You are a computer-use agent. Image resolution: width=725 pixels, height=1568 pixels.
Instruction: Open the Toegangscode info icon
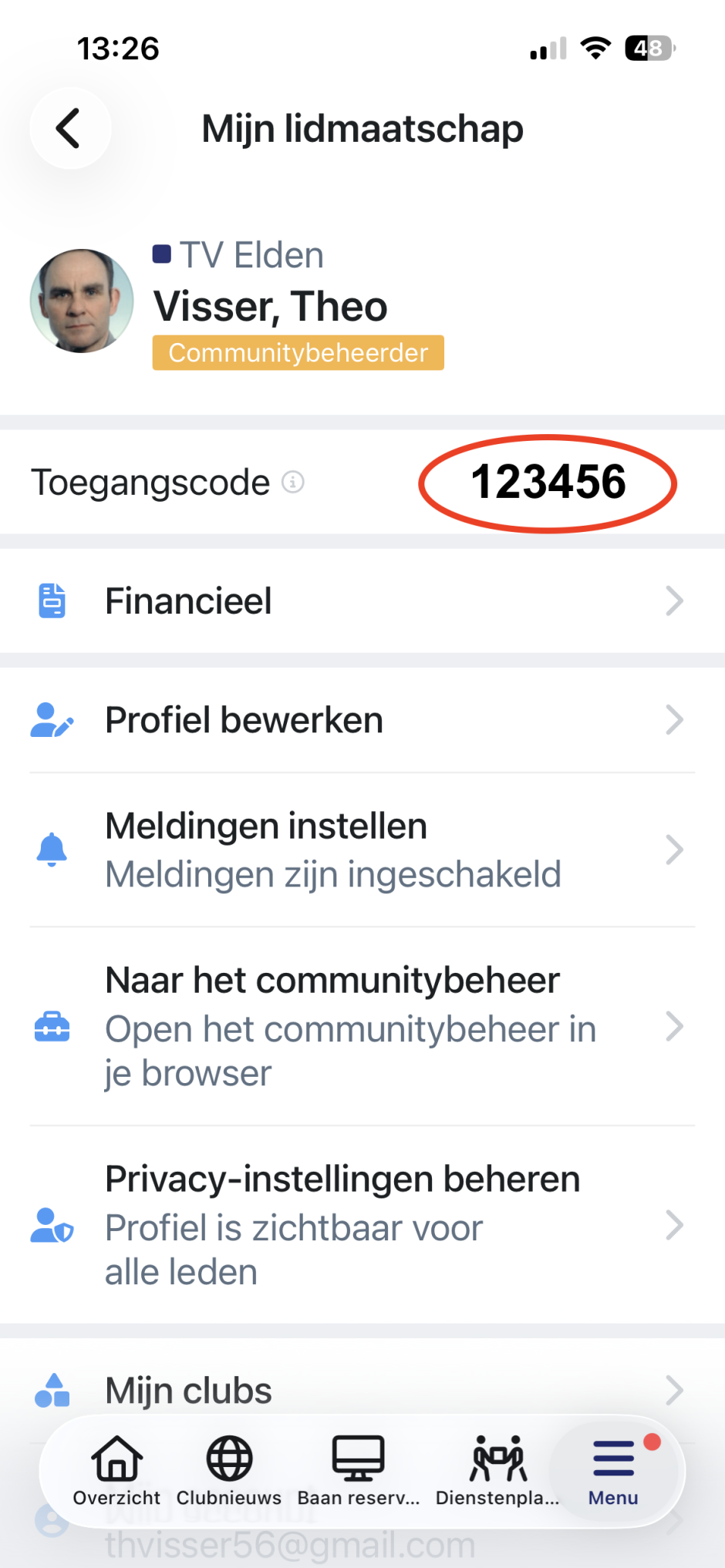point(293,482)
